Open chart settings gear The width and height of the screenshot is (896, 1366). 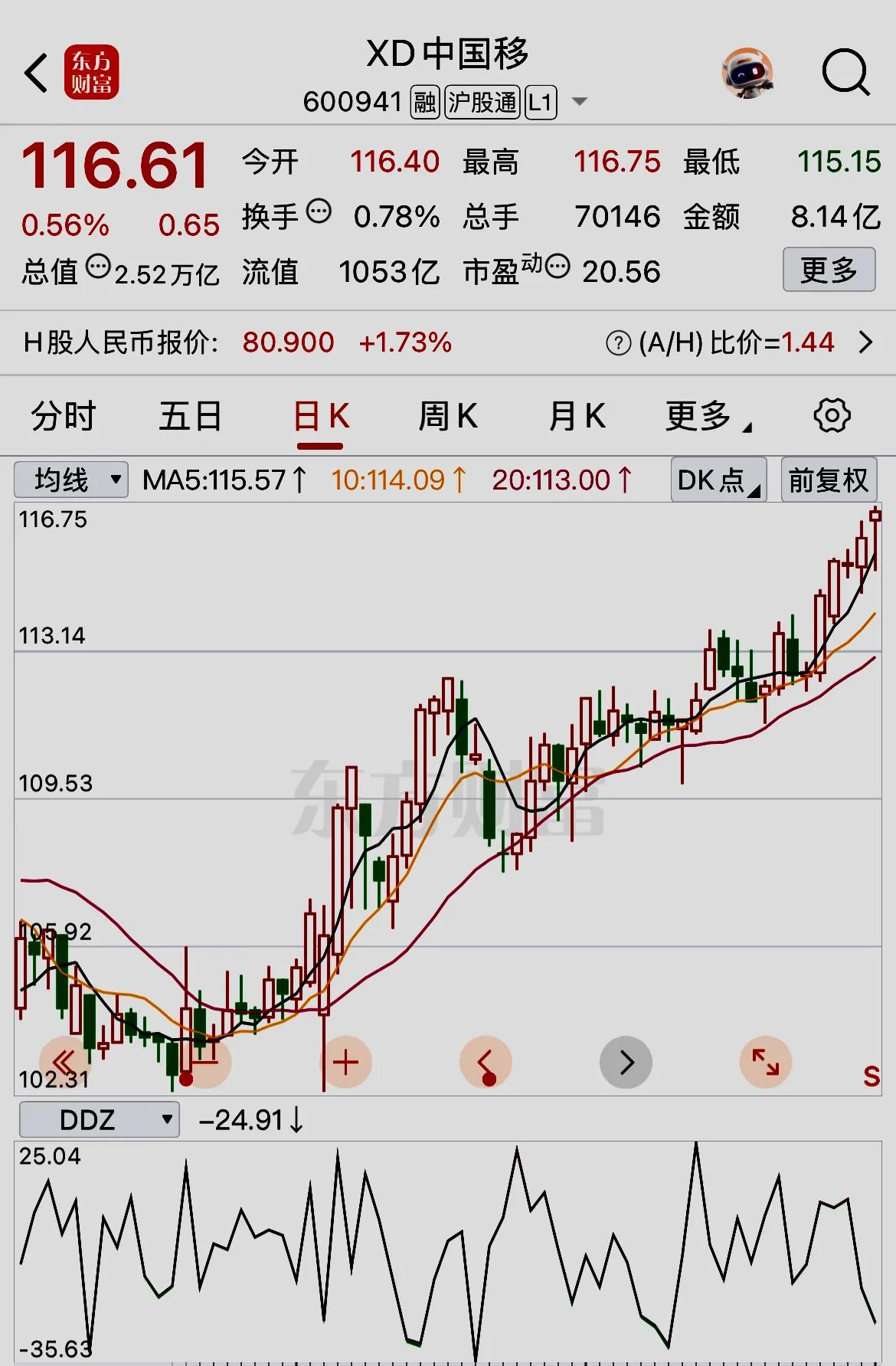[x=831, y=415]
